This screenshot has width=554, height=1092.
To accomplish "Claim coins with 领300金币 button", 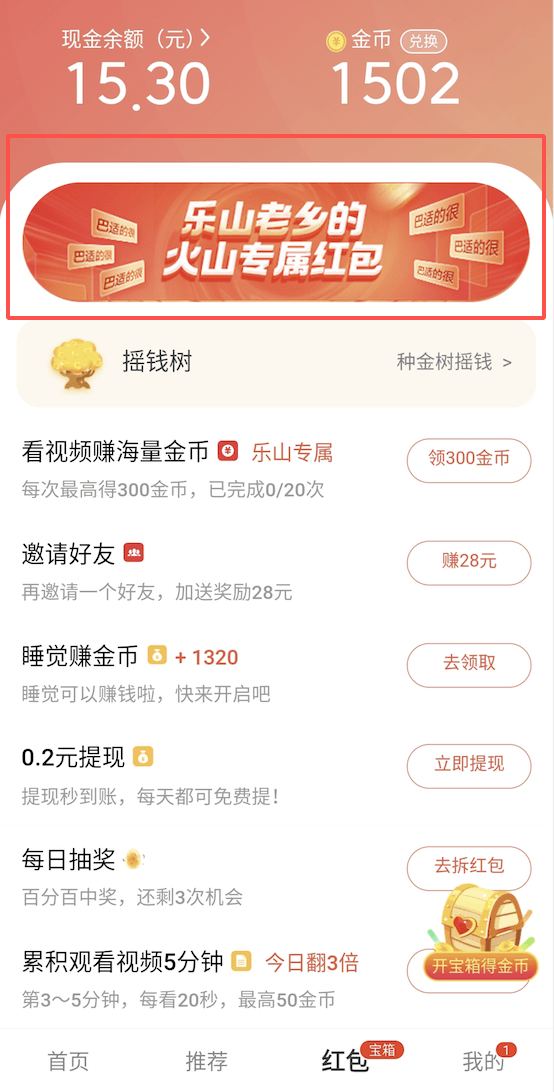I will pos(469,460).
